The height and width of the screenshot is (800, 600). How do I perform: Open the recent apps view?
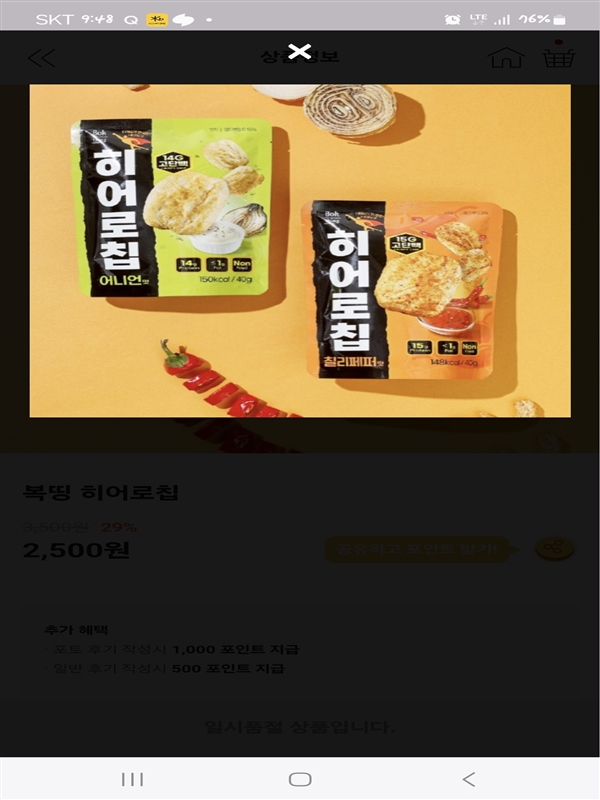(x=132, y=779)
